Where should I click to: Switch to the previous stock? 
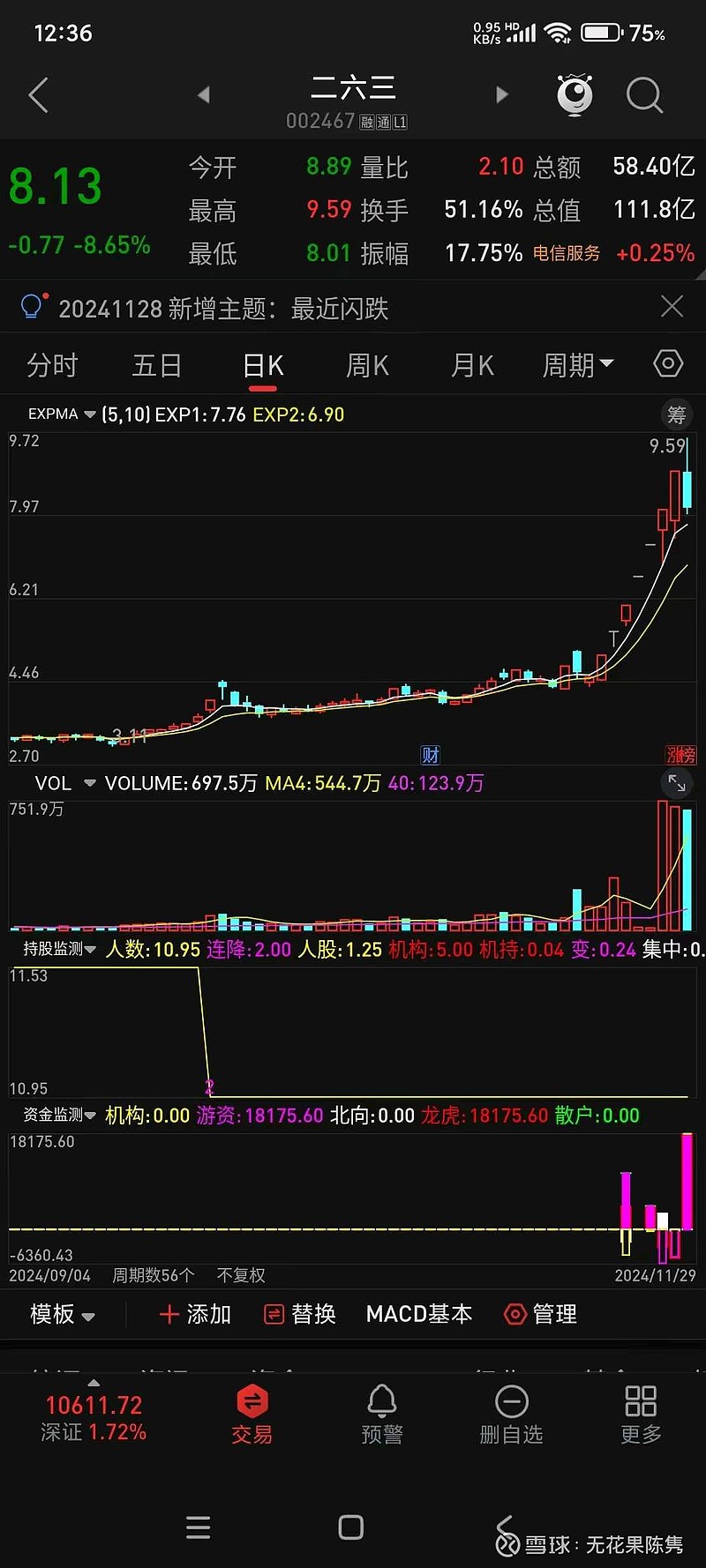(x=204, y=94)
